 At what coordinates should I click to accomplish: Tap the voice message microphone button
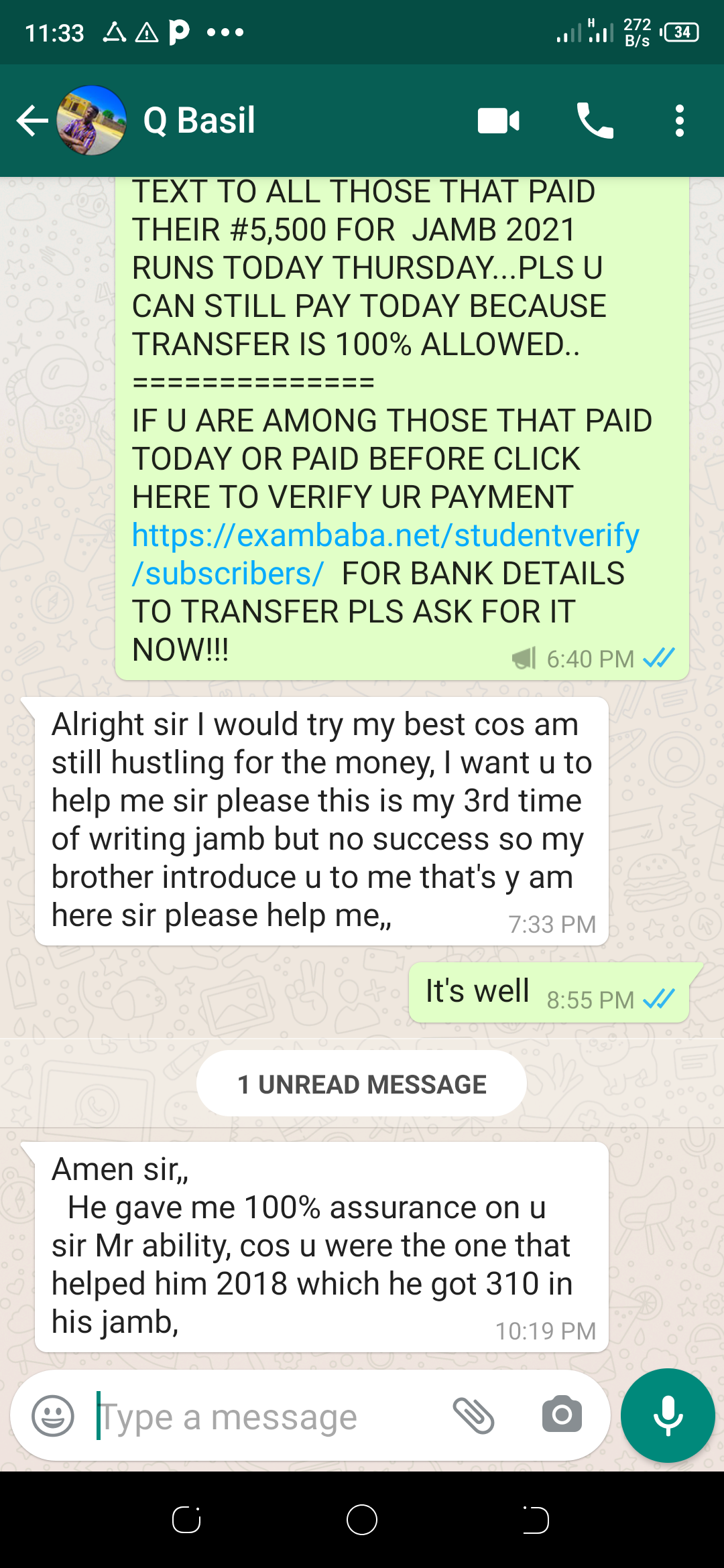click(x=668, y=1415)
